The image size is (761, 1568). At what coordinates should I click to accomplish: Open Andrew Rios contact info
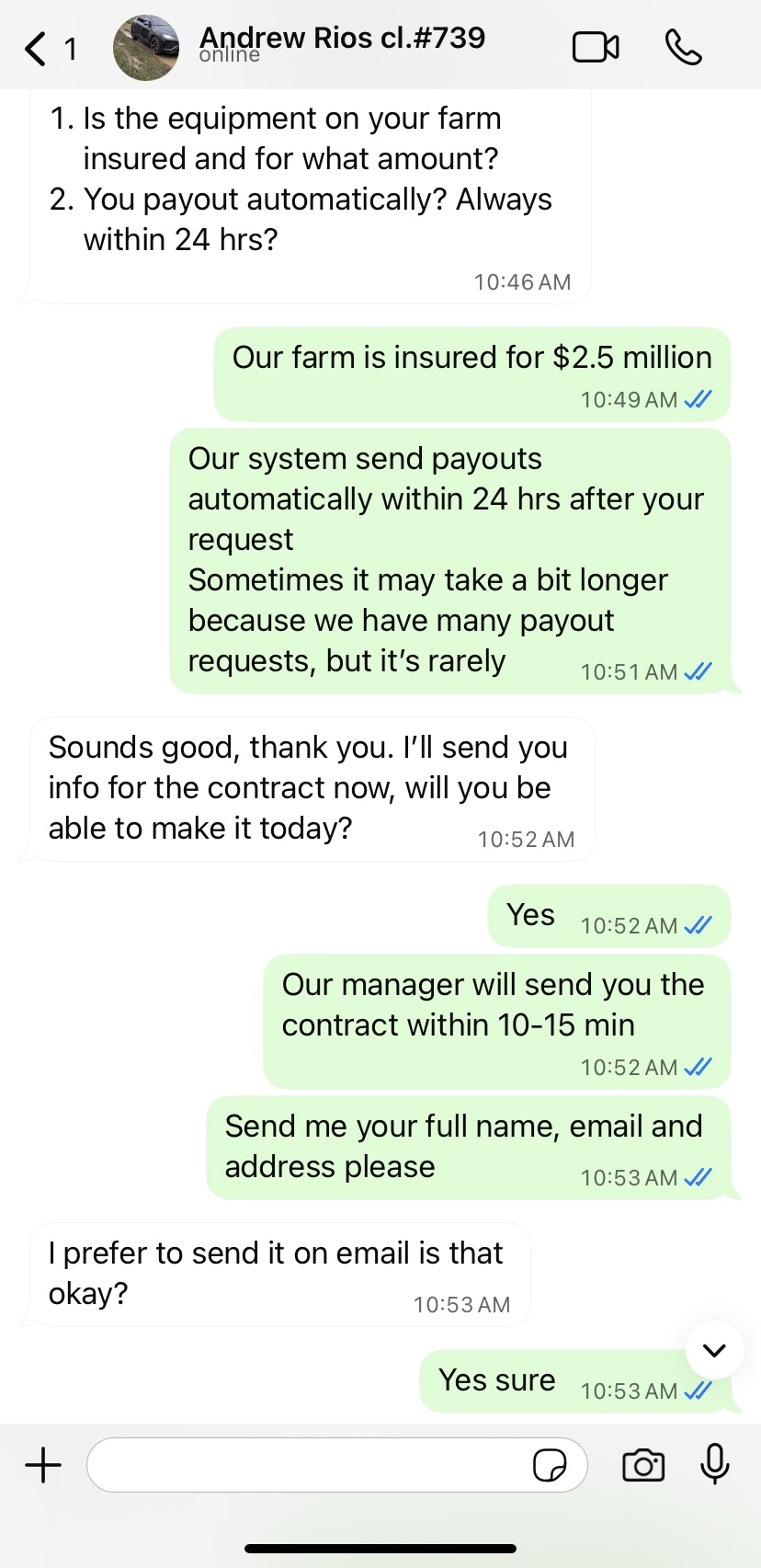point(341,45)
